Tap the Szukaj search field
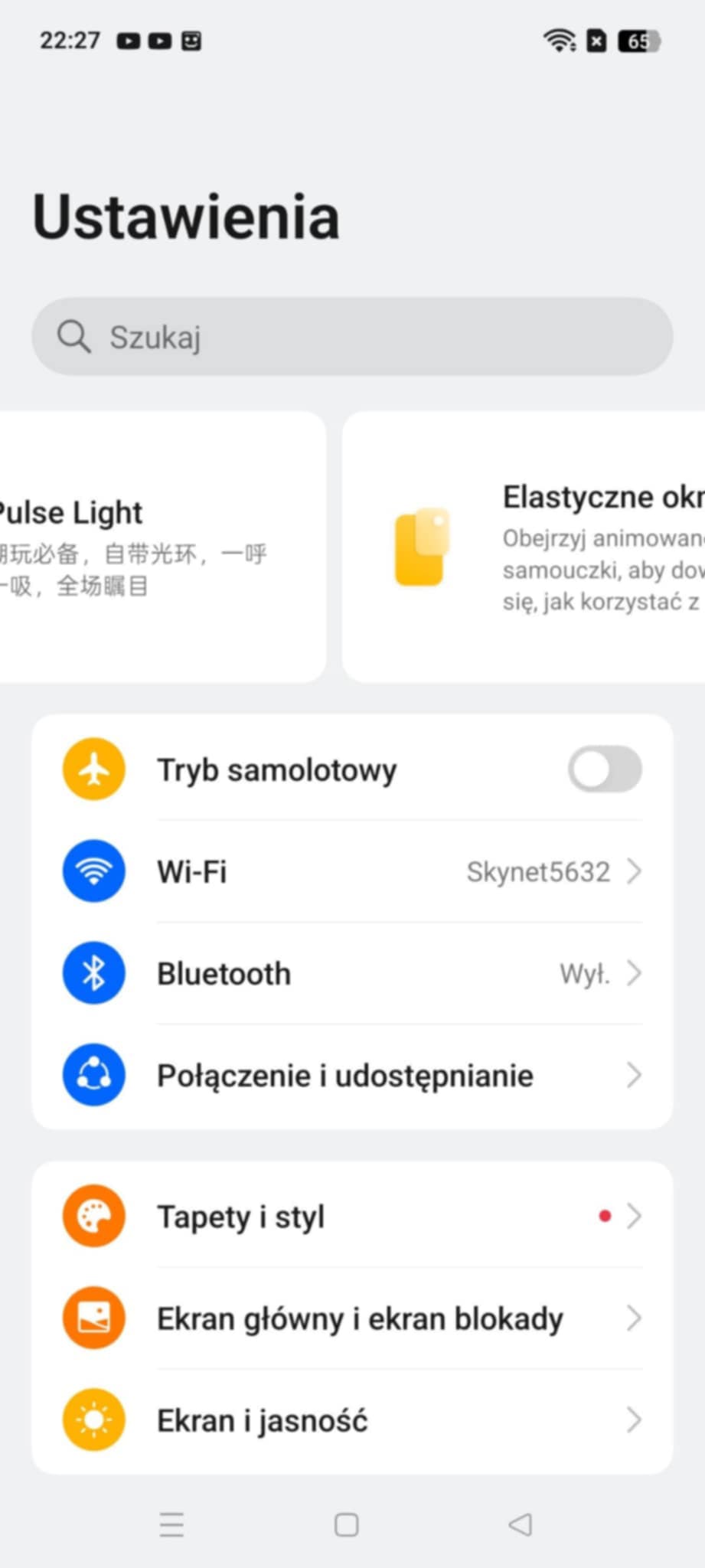Image resolution: width=705 pixels, height=1568 pixels. pyautogui.click(x=352, y=337)
